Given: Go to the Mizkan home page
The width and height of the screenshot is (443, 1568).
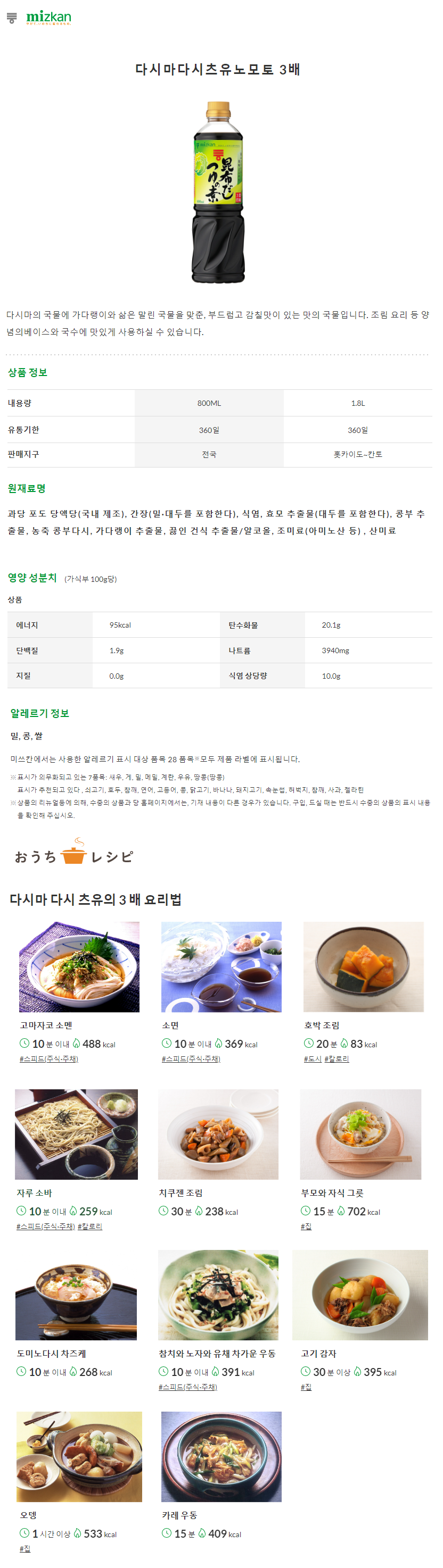Looking at the screenshot, I should tap(49, 18).
